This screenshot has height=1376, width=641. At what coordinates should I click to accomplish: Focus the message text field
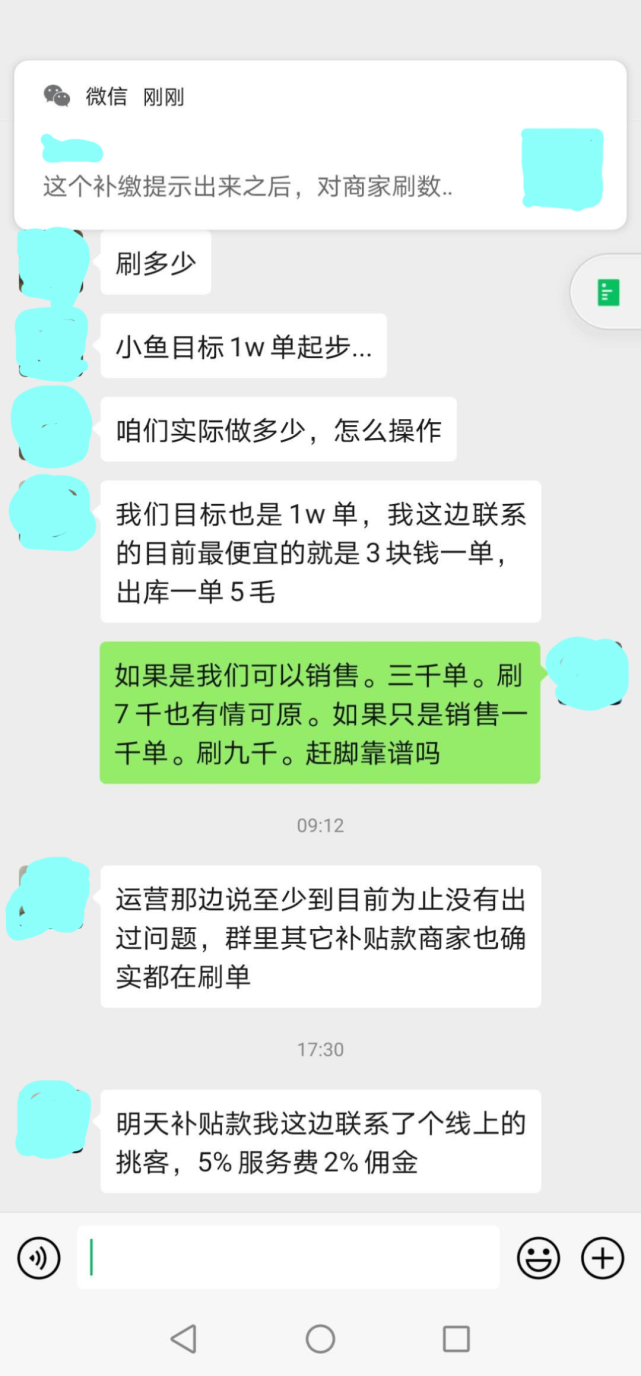click(x=288, y=1257)
